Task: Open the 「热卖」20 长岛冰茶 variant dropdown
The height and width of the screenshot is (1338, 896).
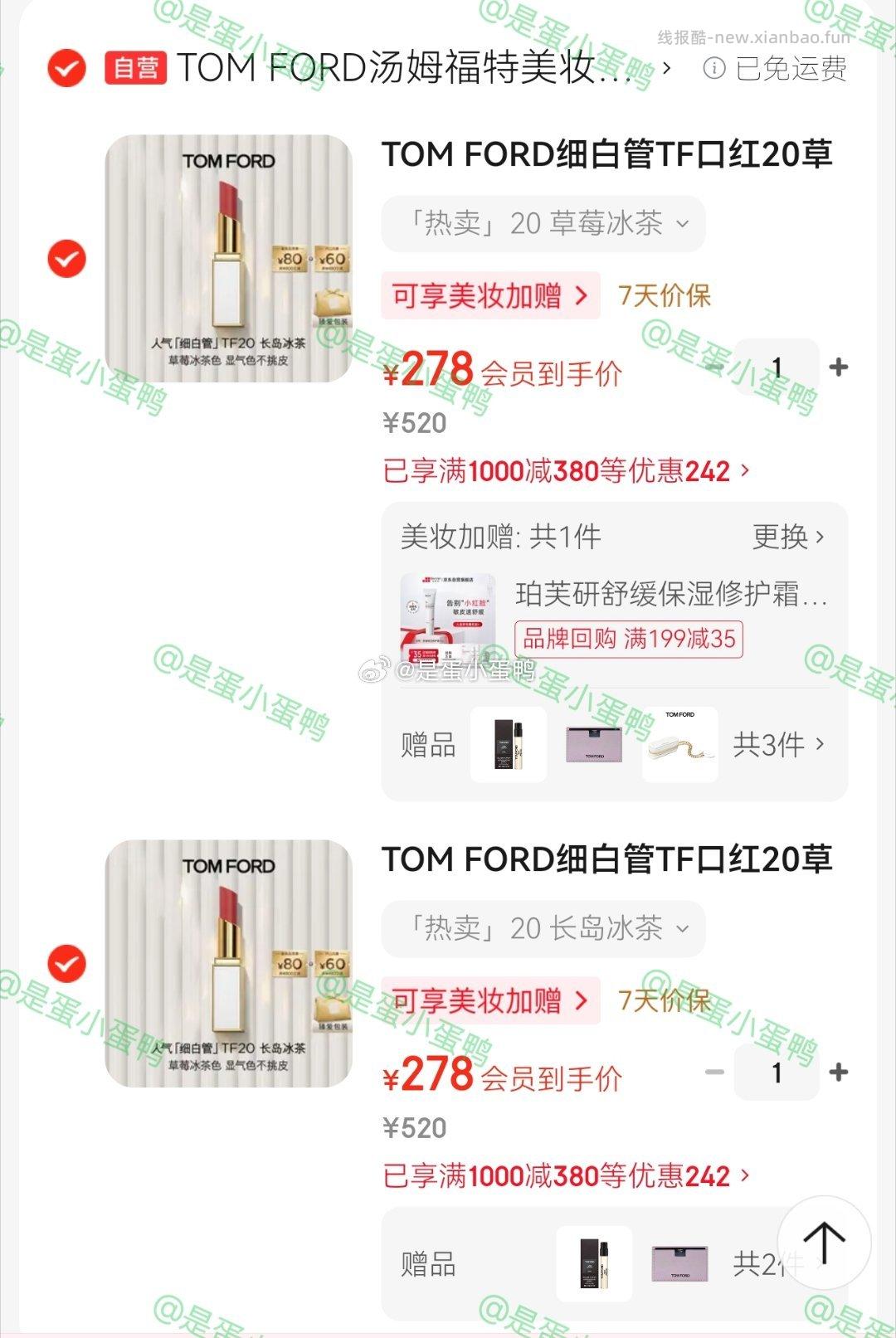Action: click(x=543, y=928)
